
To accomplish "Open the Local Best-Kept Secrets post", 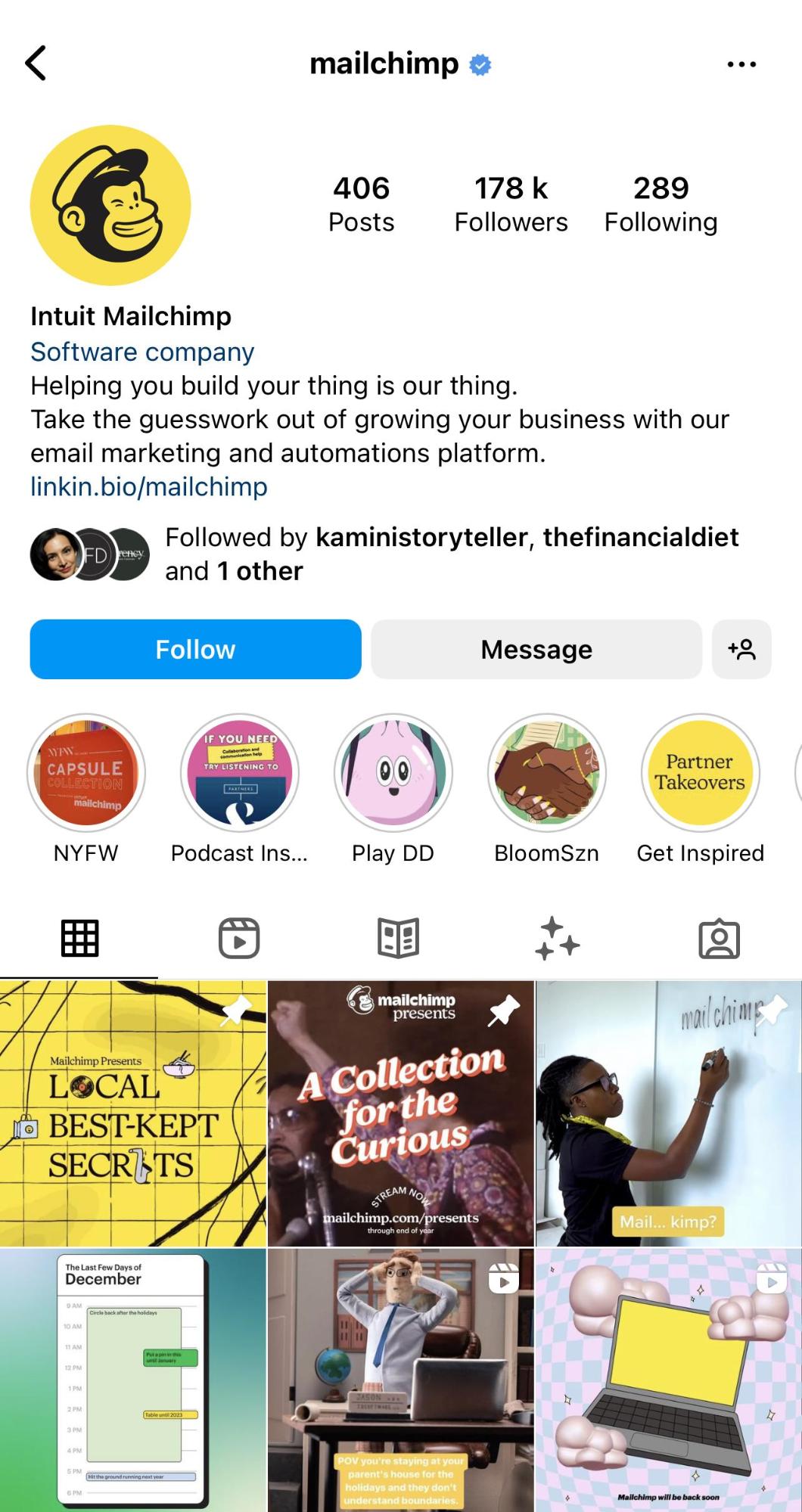I will 133,1113.
